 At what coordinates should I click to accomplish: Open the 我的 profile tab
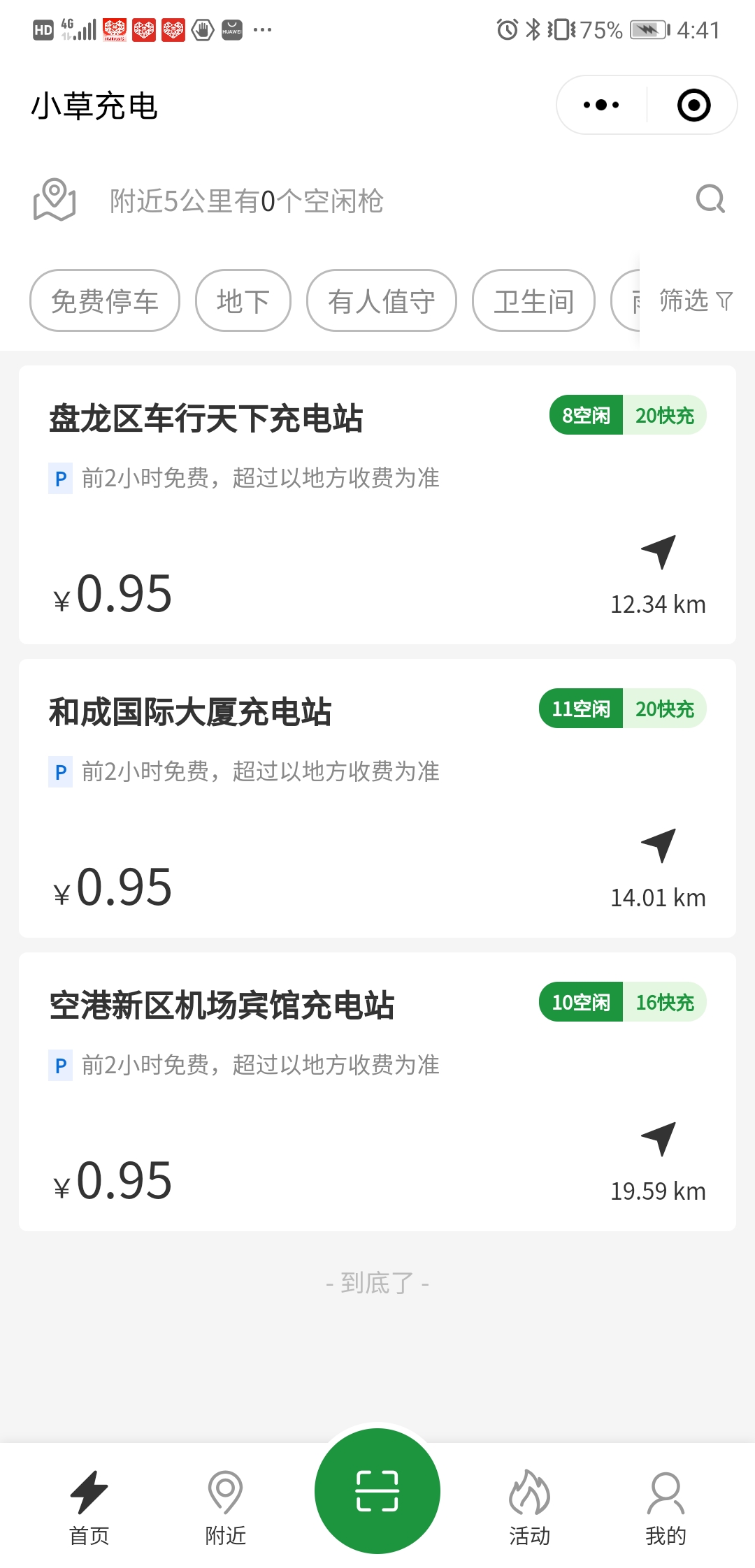666,1506
